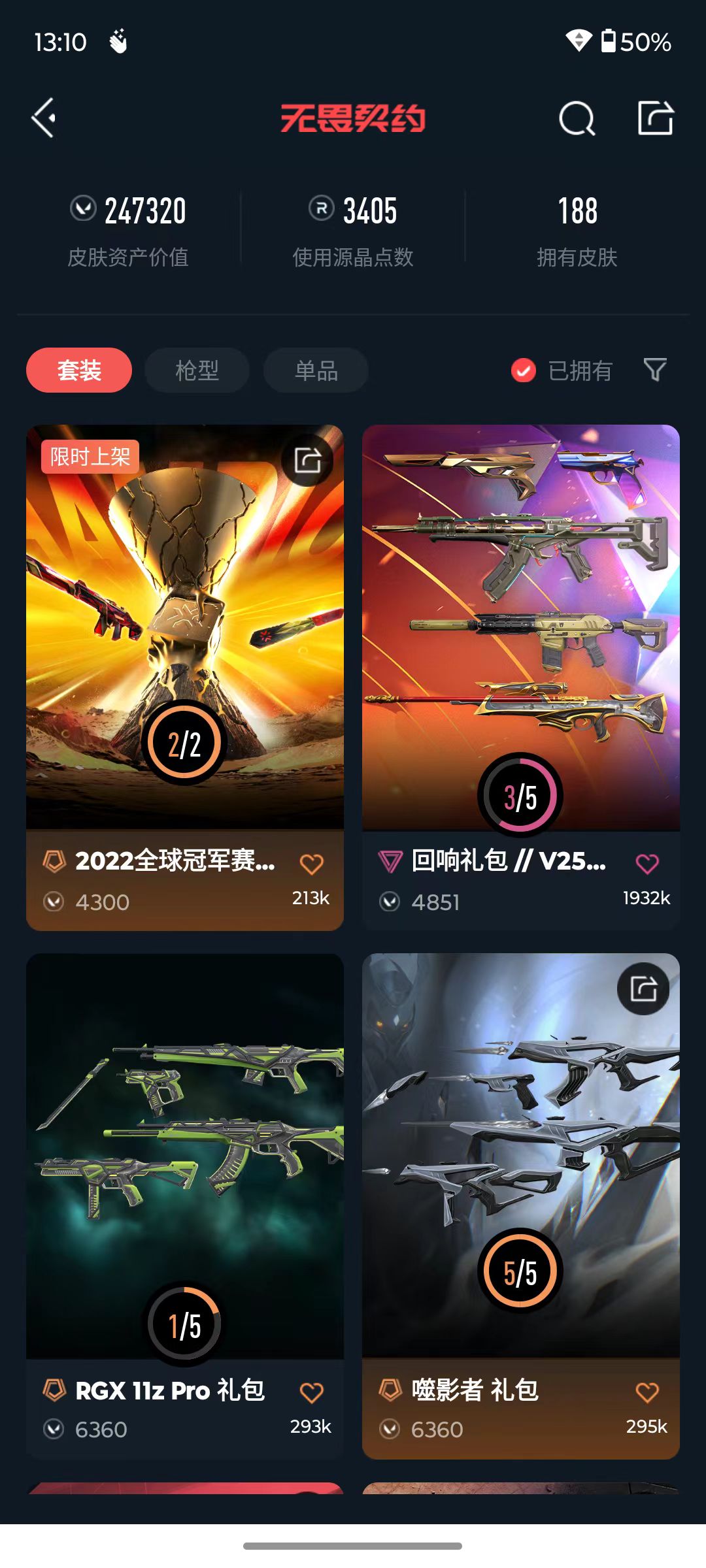706x1568 pixels.
Task: Open the 噬影者 礼包 card
Action: pyautogui.click(x=521, y=1206)
